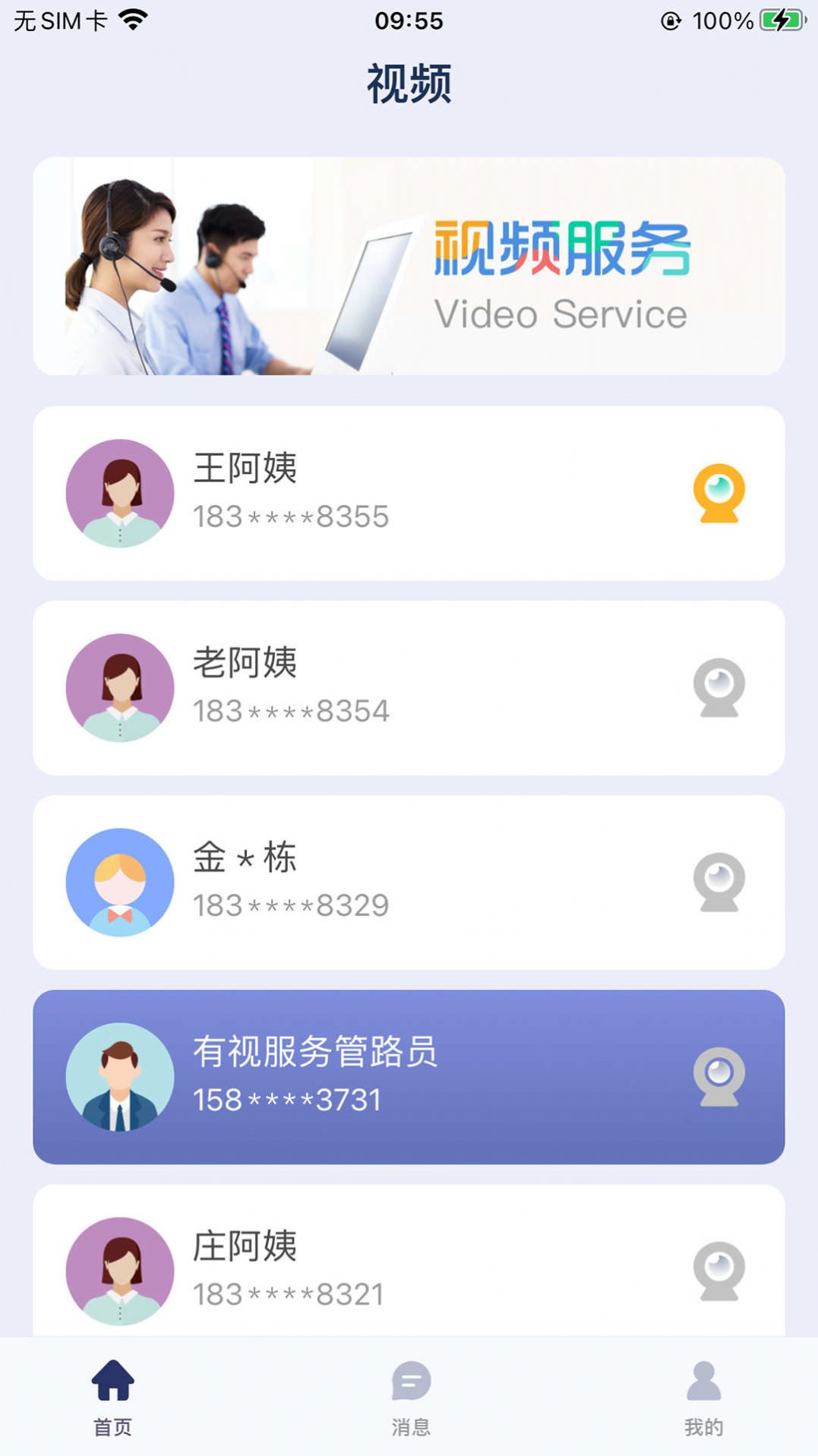This screenshot has width=818, height=1456.
Task: Open the 视频服务 Video Service banner
Action: click(409, 265)
